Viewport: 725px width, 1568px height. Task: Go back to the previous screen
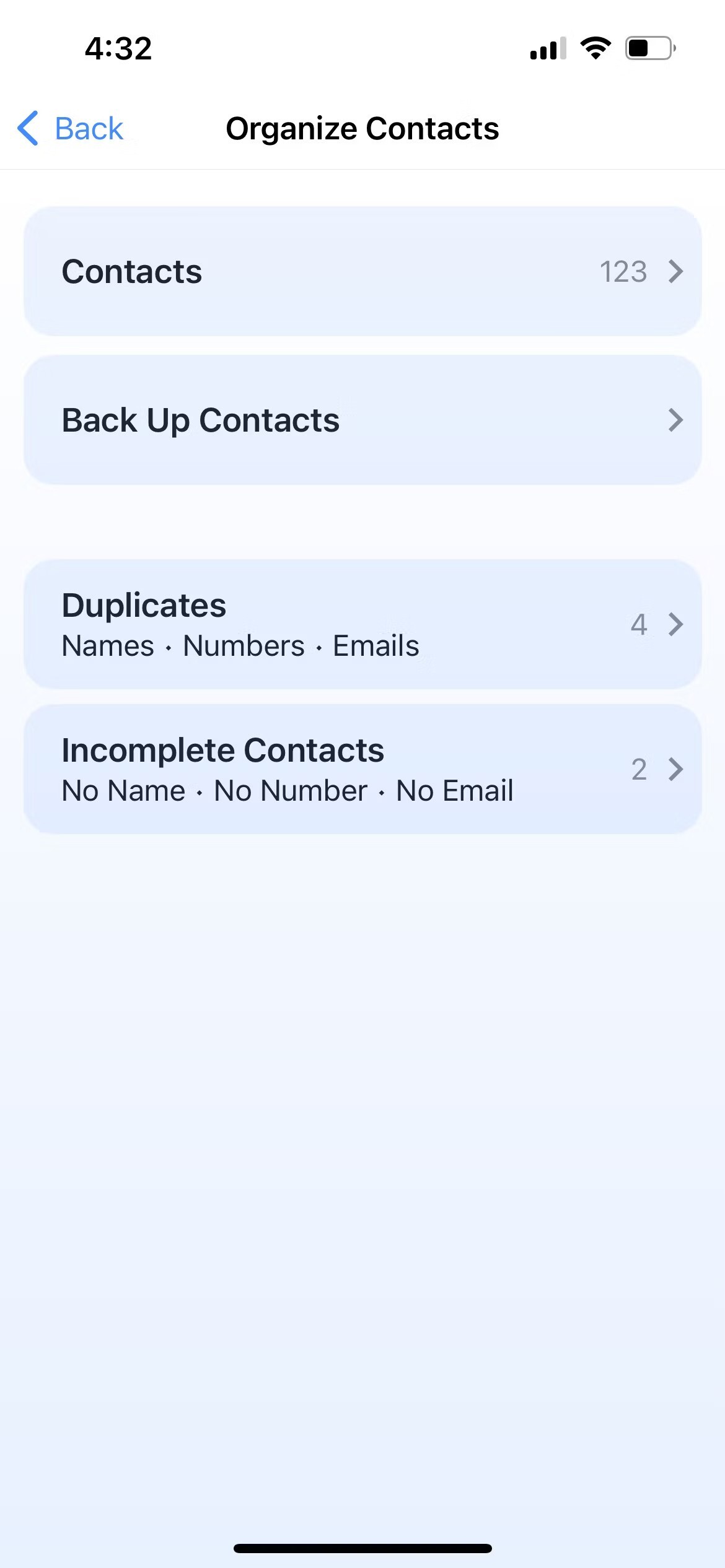pos(71,129)
